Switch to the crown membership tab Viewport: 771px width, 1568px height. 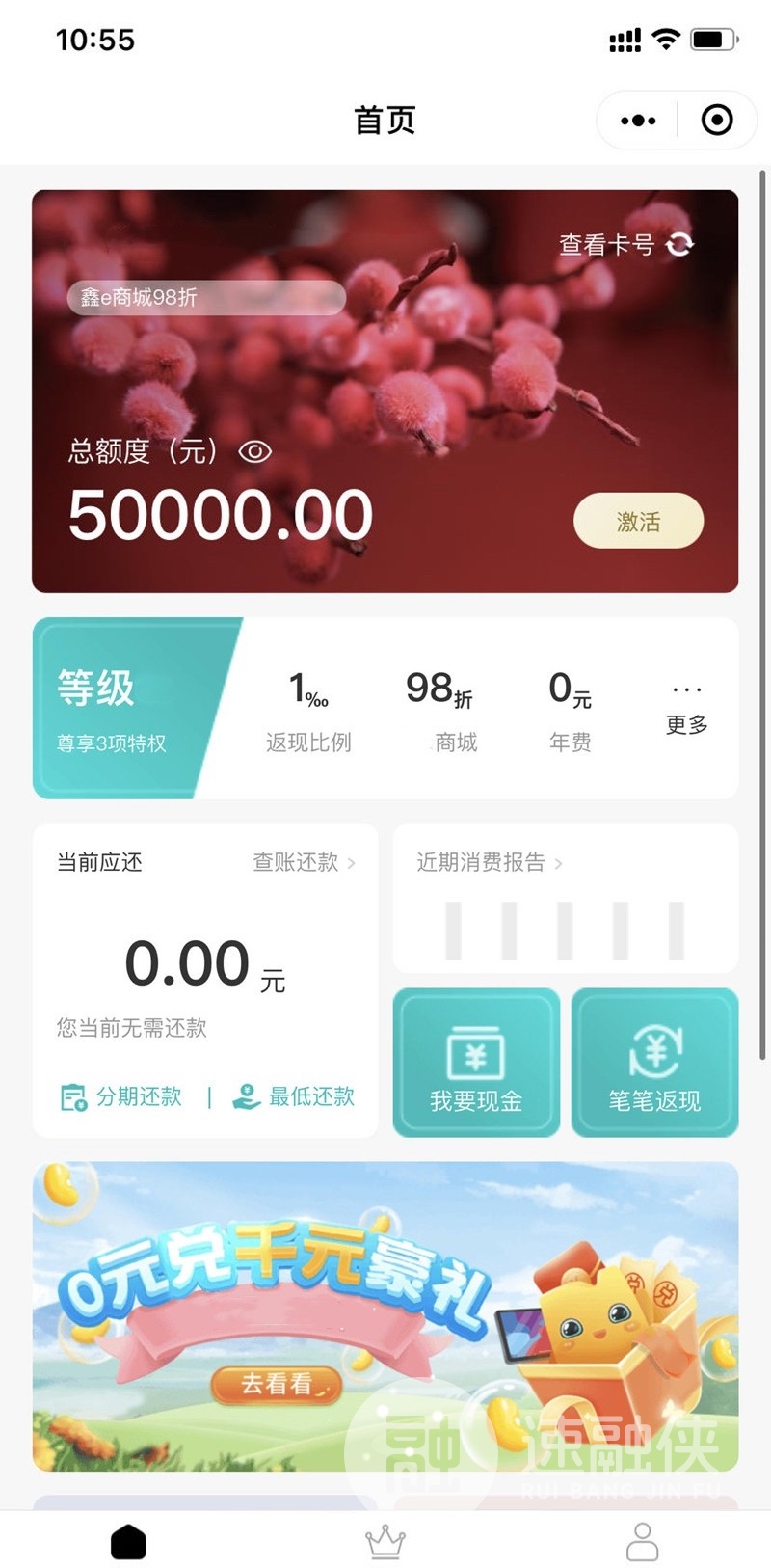click(x=385, y=1541)
